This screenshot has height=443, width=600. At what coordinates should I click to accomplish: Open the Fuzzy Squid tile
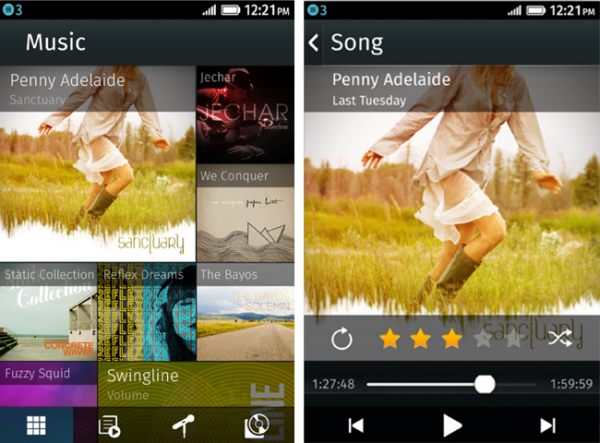click(x=48, y=385)
